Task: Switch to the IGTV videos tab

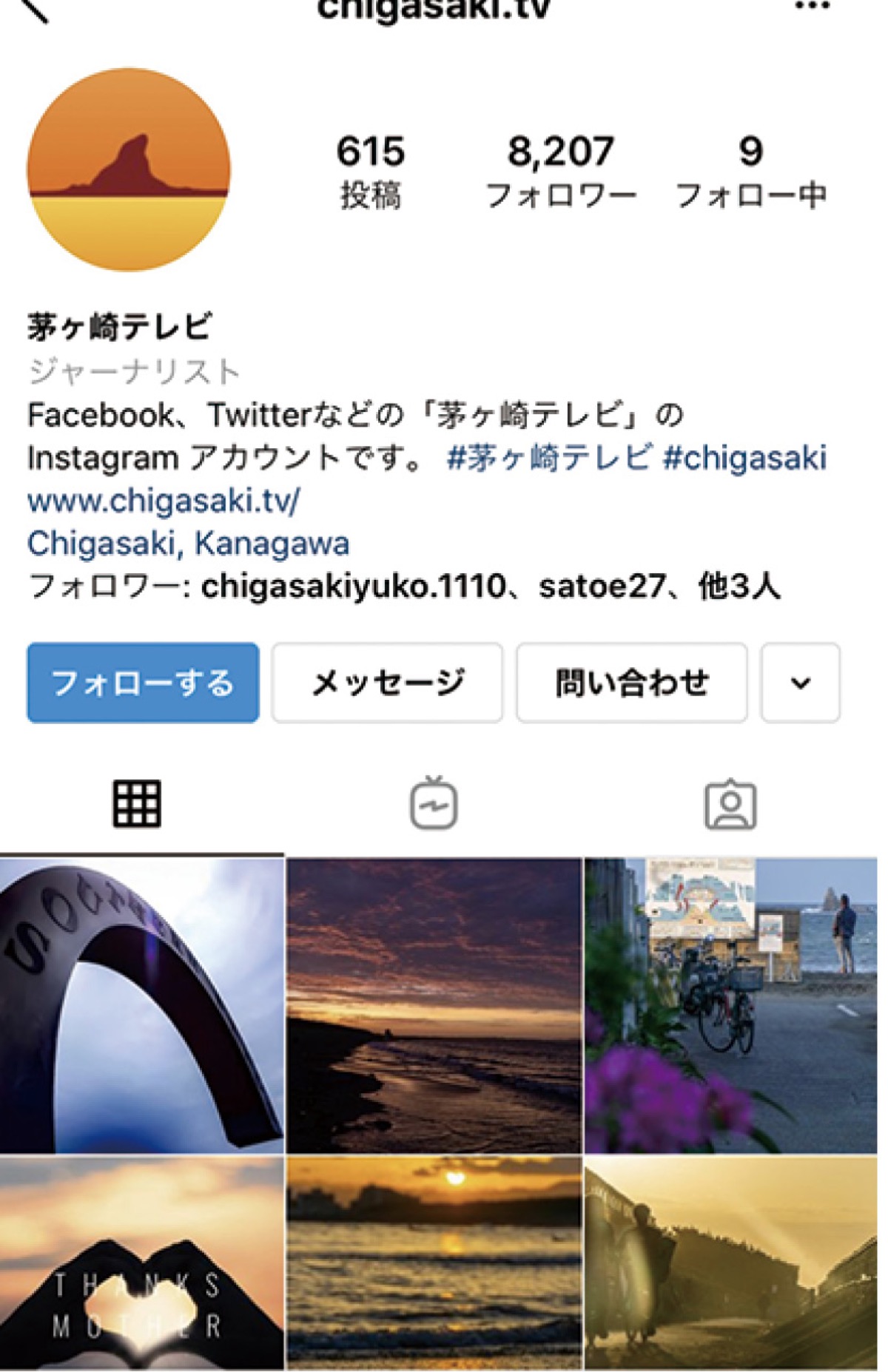Action: point(434,803)
